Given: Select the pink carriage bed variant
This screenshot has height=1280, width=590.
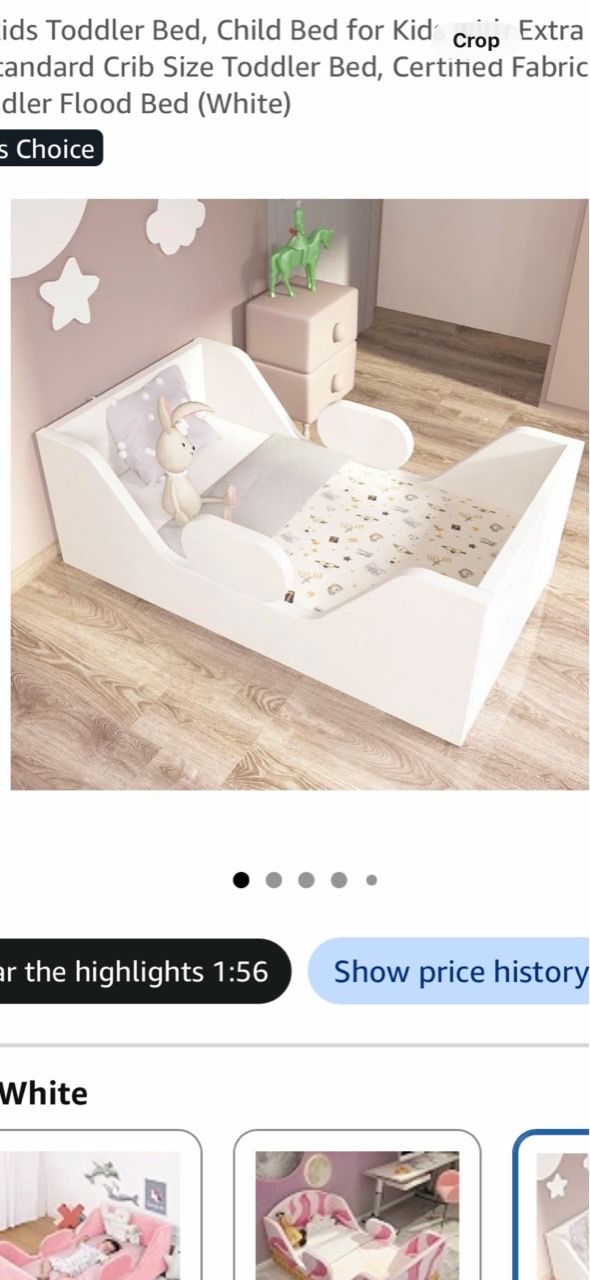Looking at the screenshot, I should (357, 1206).
